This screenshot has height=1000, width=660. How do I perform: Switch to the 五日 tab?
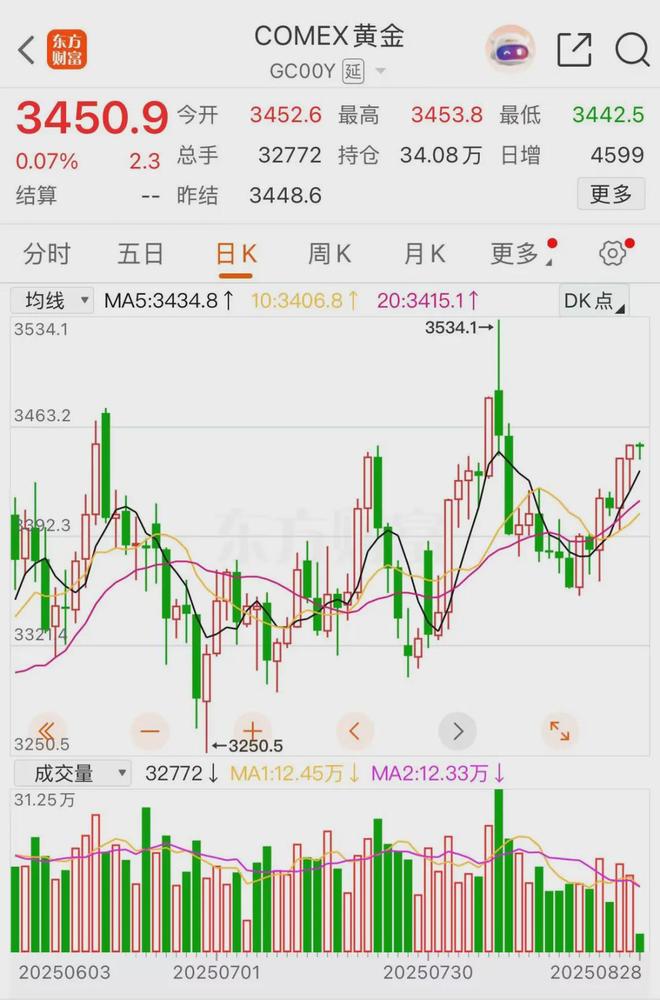(x=140, y=254)
